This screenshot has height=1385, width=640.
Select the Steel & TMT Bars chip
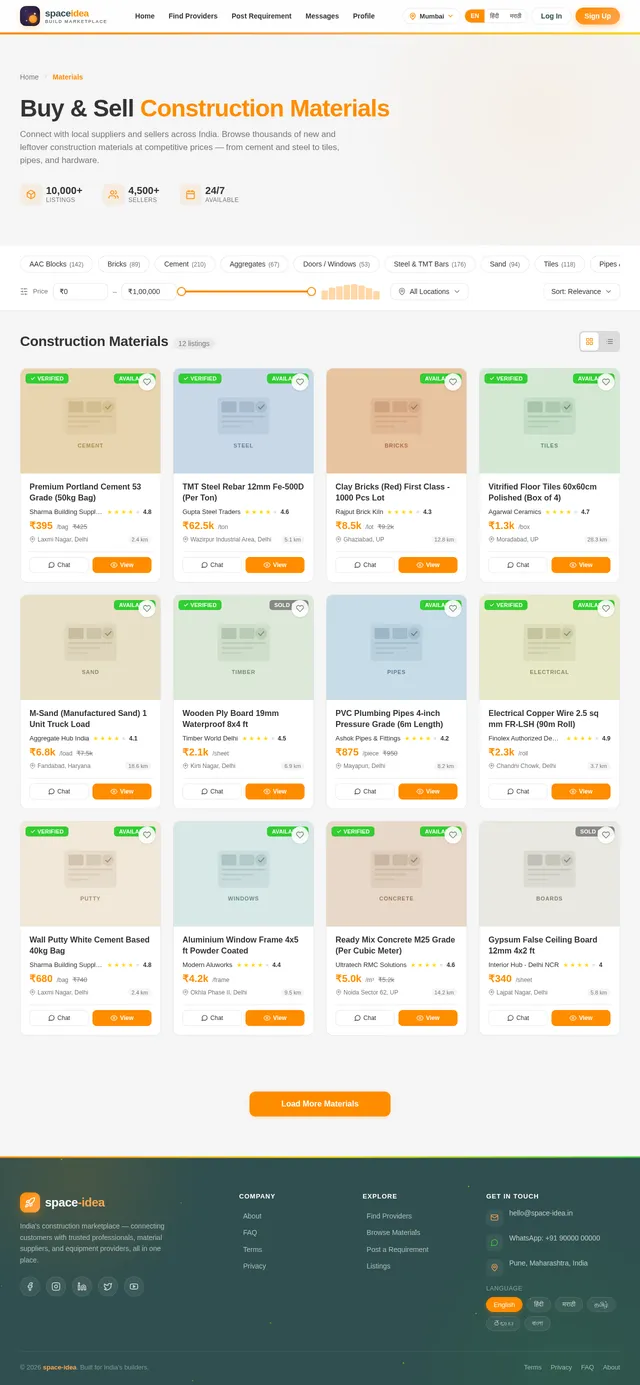pos(430,264)
